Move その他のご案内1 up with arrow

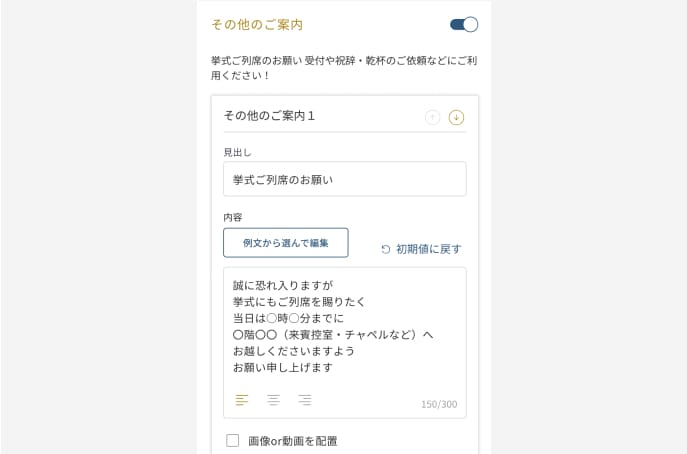coord(432,117)
